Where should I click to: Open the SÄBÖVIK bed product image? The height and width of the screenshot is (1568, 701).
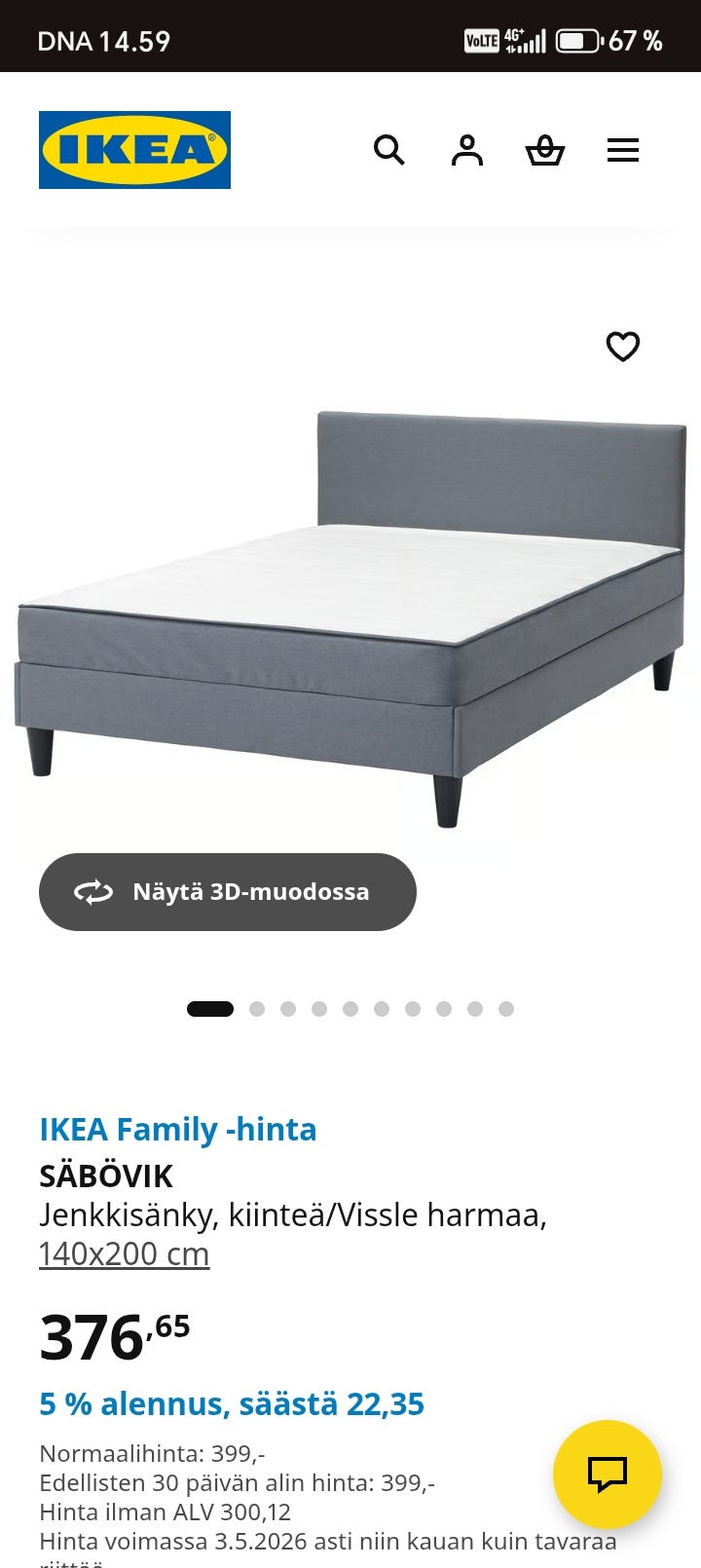click(350, 619)
